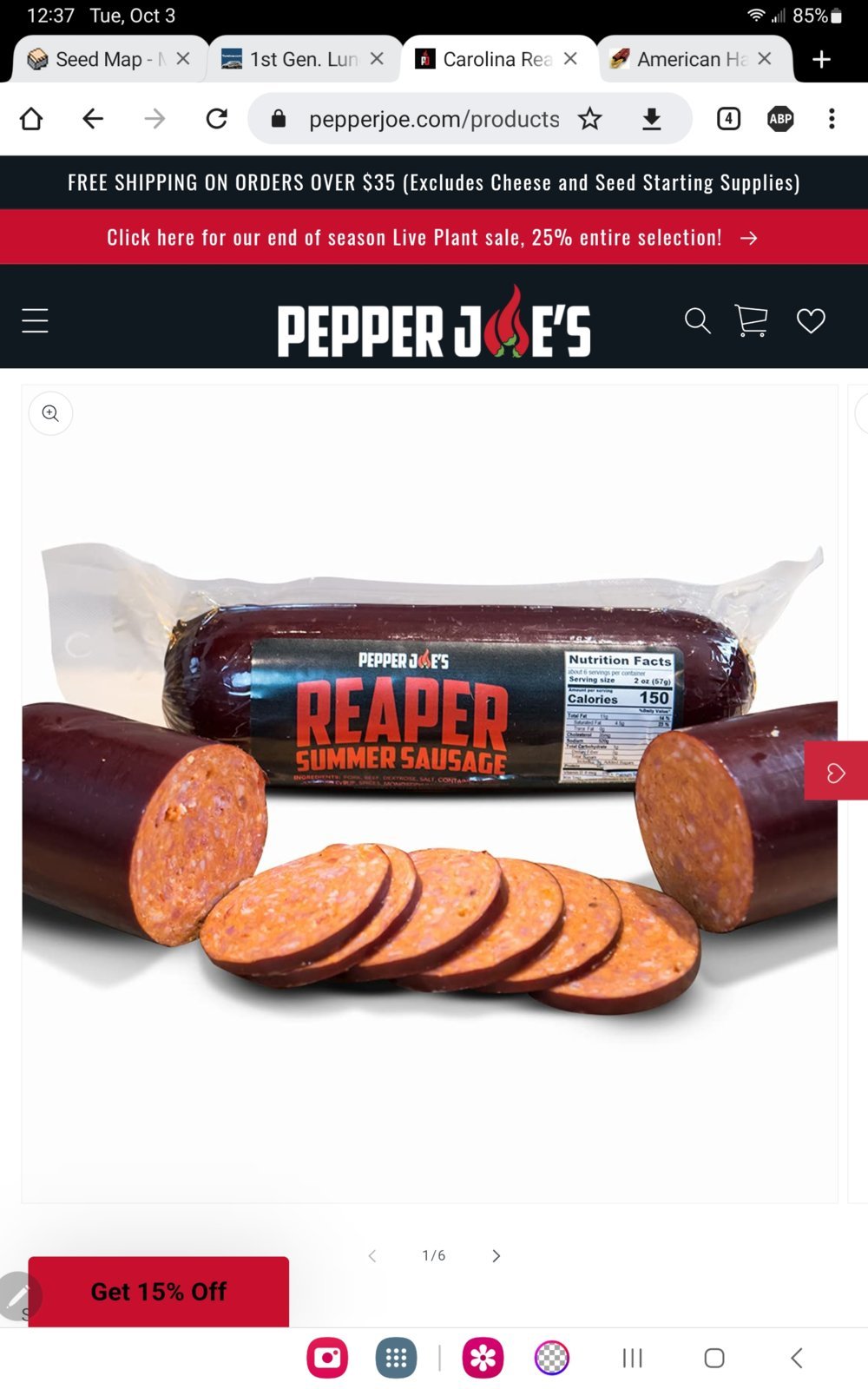Tap the Get 15% Off button

[159, 1292]
